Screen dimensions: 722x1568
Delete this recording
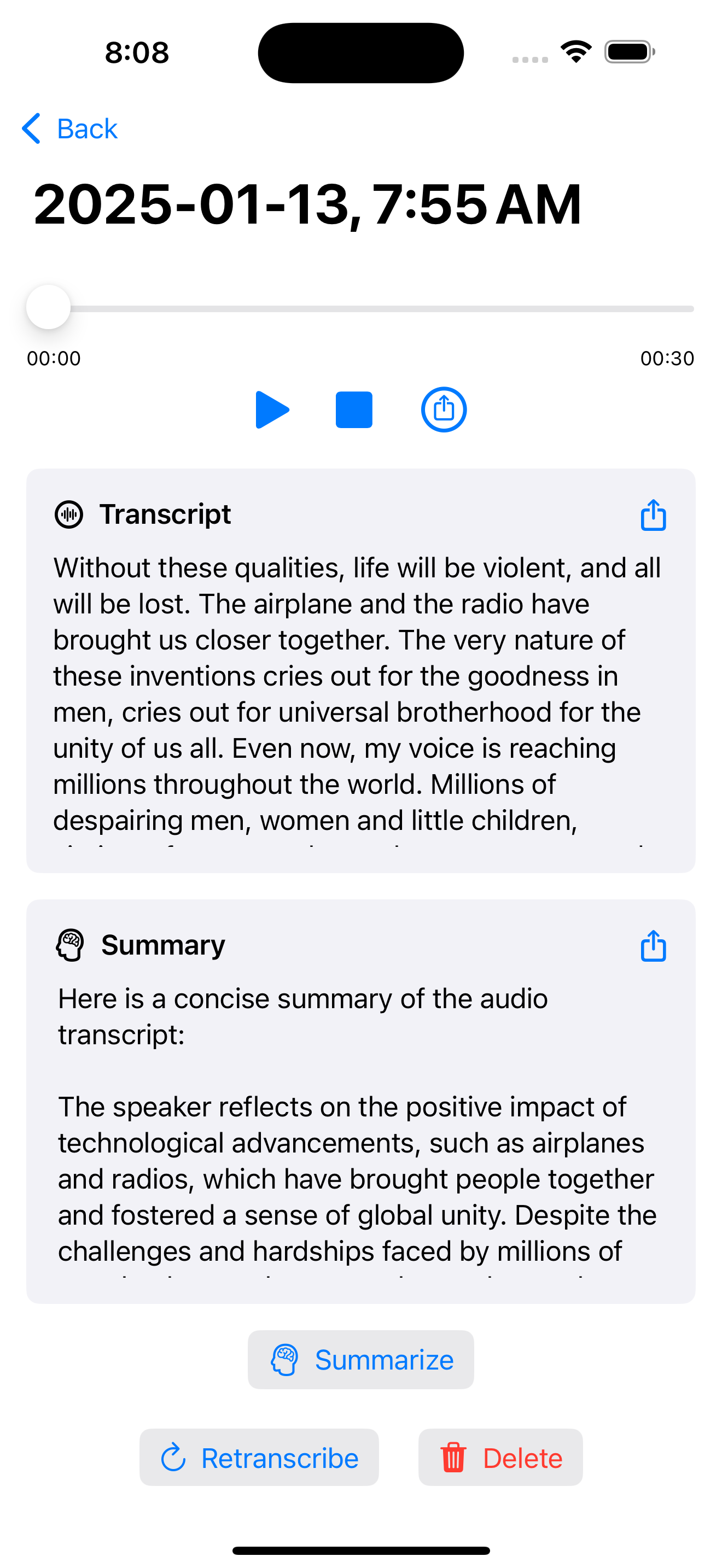coord(500,1457)
